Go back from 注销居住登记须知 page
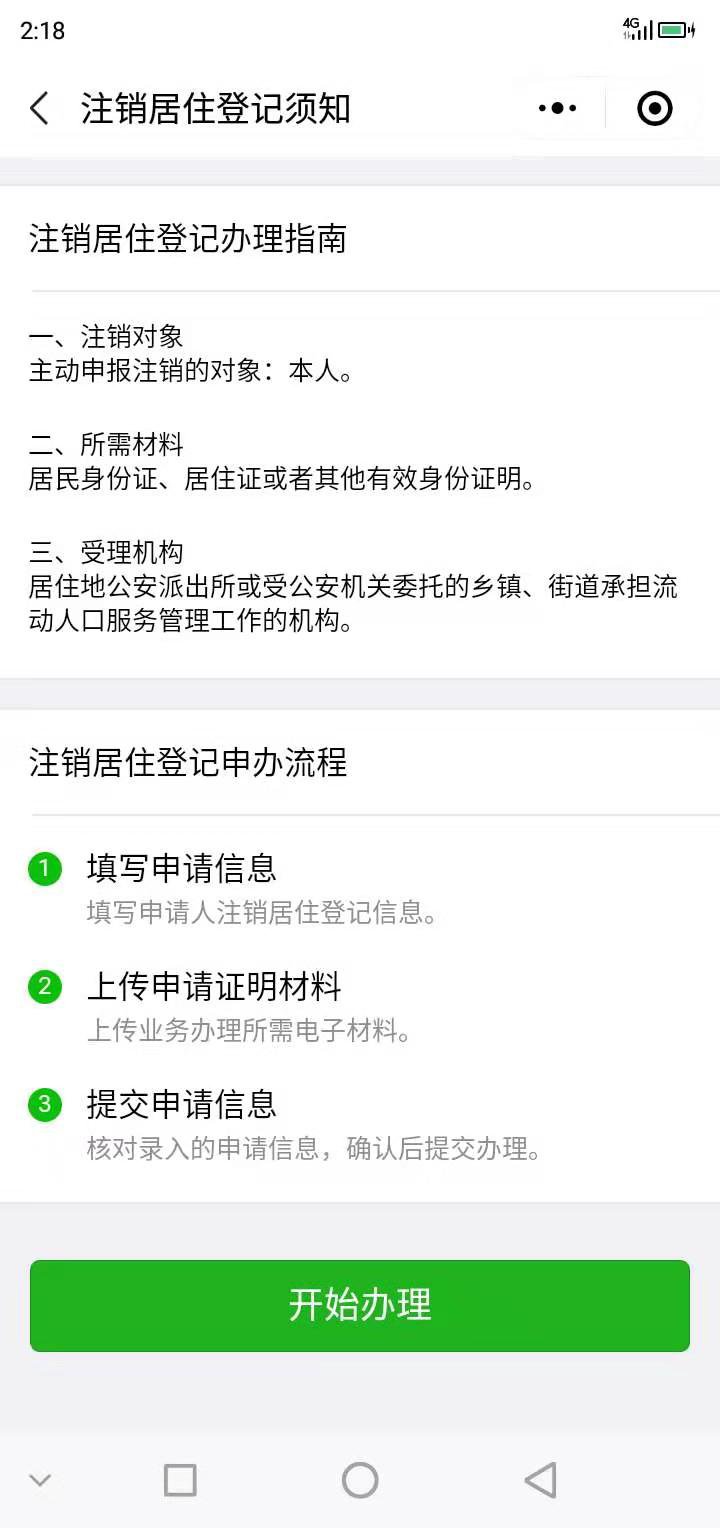720x1528 pixels. click(x=40, y=108)
